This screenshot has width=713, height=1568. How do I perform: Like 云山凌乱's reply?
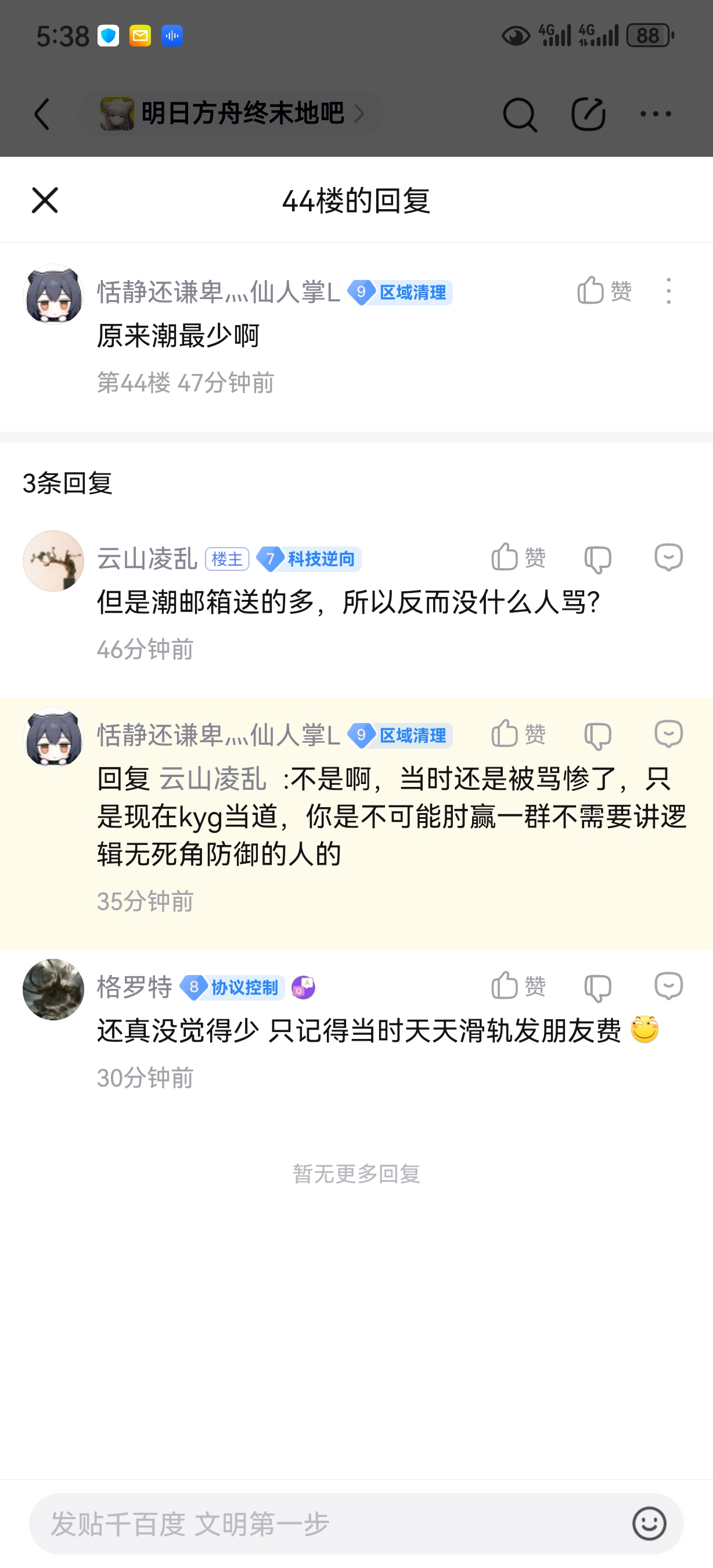tap(518, 558)
